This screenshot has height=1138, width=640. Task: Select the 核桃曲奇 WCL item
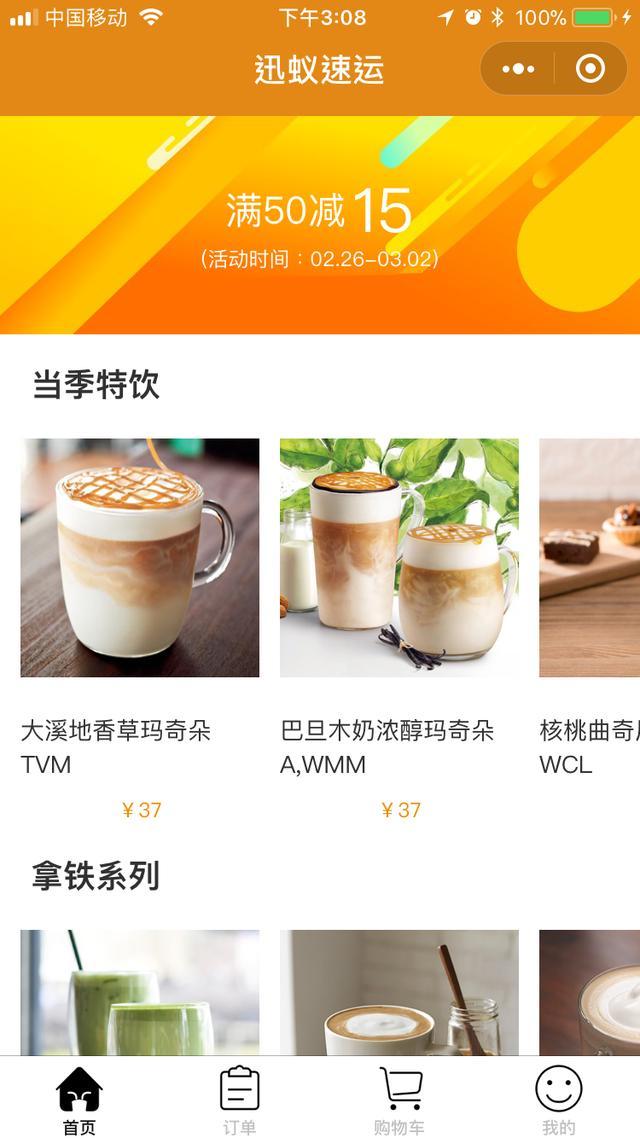click(x=590, y=558)
